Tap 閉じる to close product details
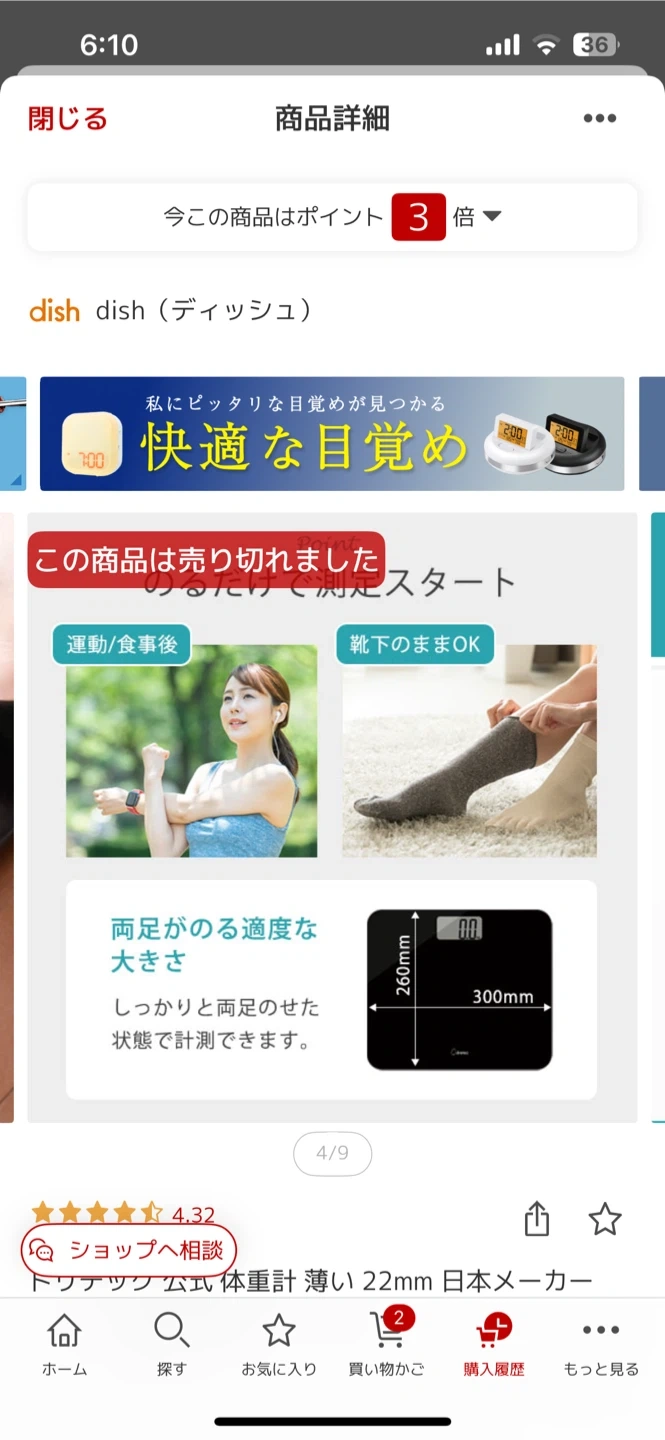 tap(68, 119)
